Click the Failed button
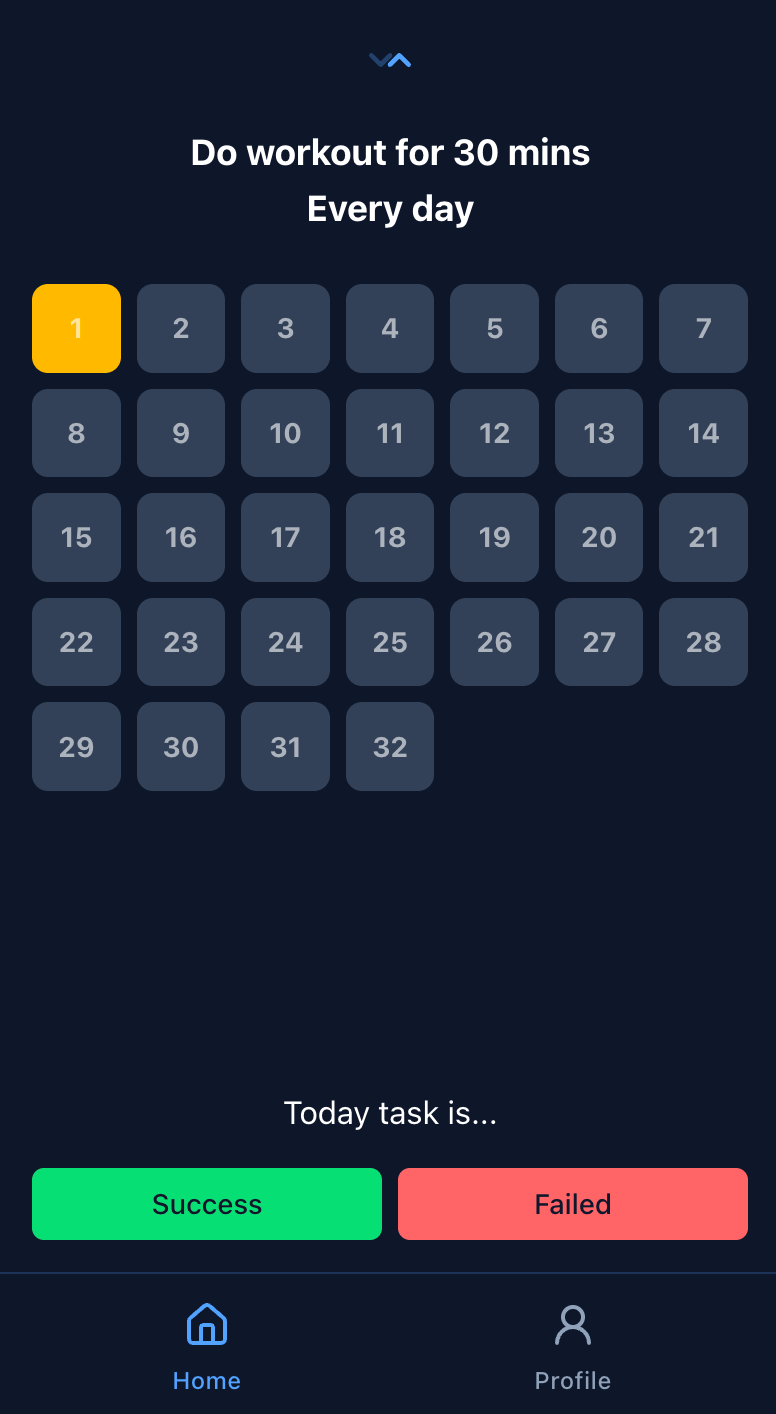Viewport: 776px width, 1414px height. [x=572, y=1204]
